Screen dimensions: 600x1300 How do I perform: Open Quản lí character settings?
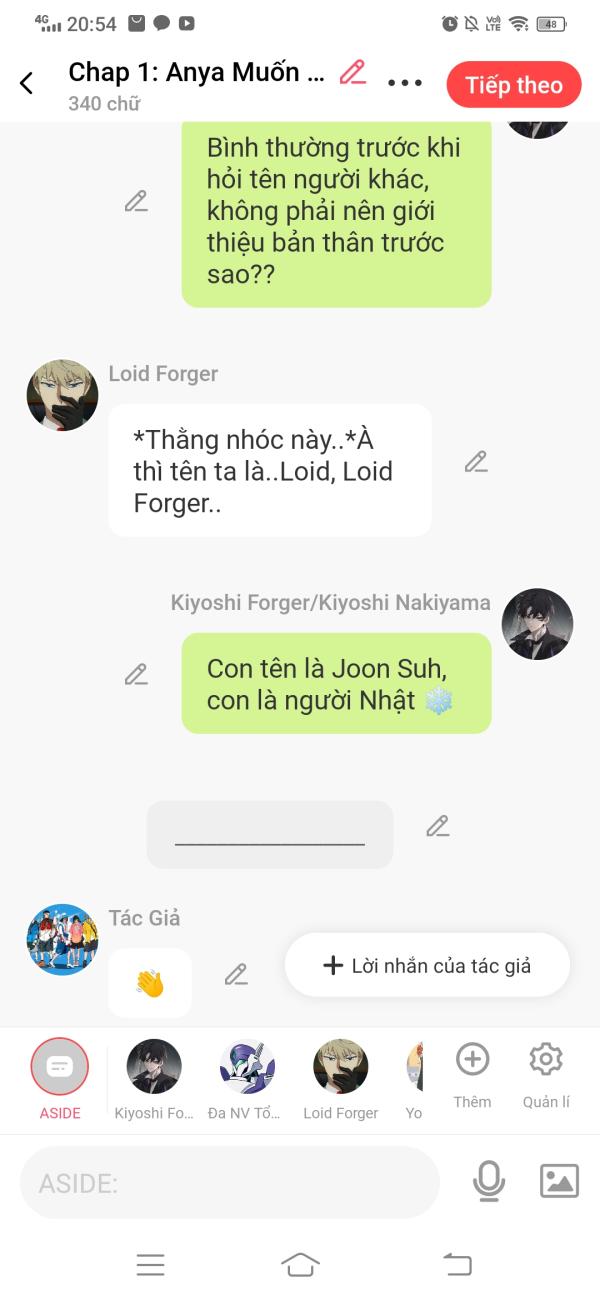[x=546, y=1072]
